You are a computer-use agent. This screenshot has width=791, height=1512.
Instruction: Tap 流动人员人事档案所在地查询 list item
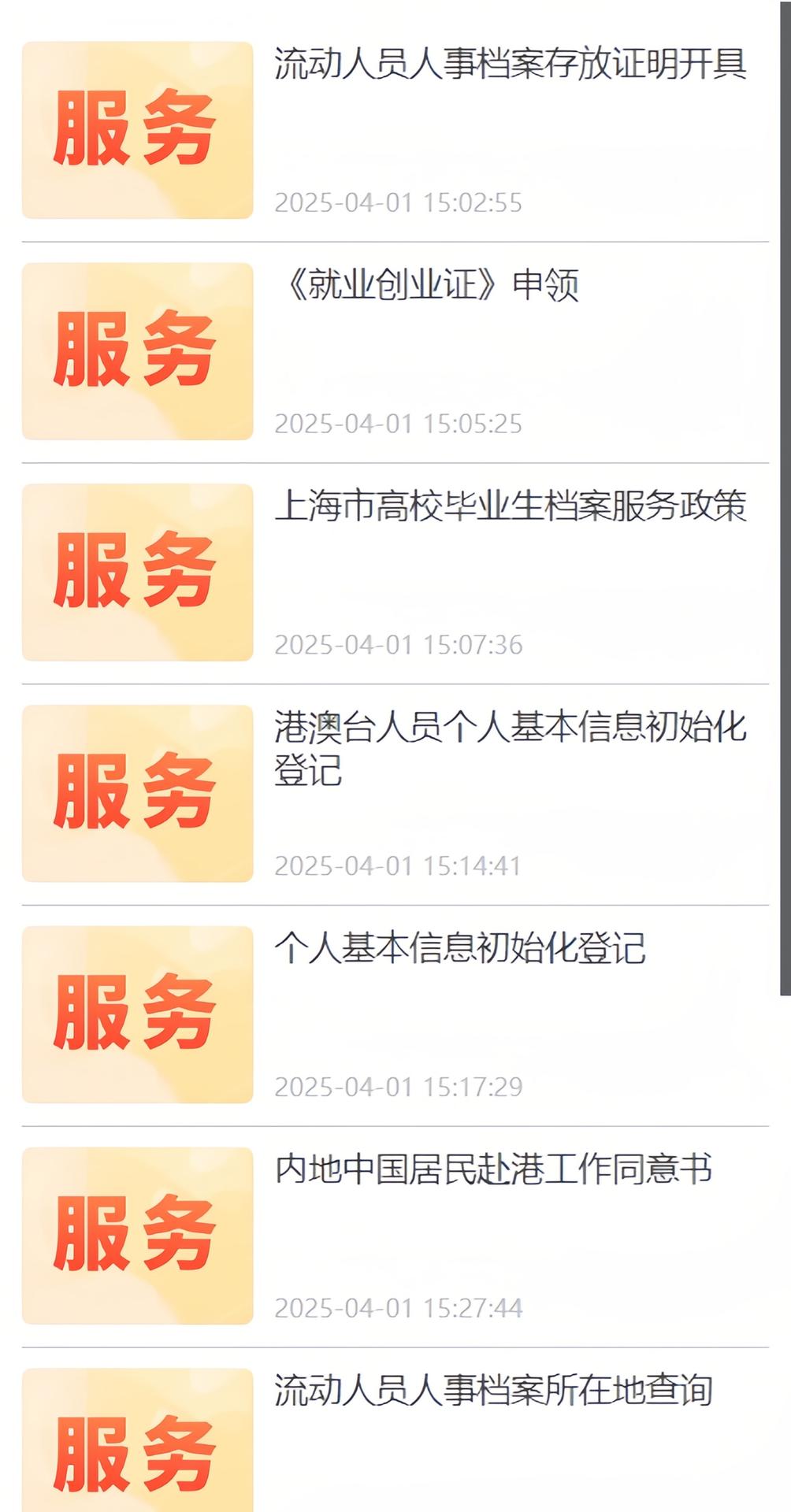[x=493, y=1391]
